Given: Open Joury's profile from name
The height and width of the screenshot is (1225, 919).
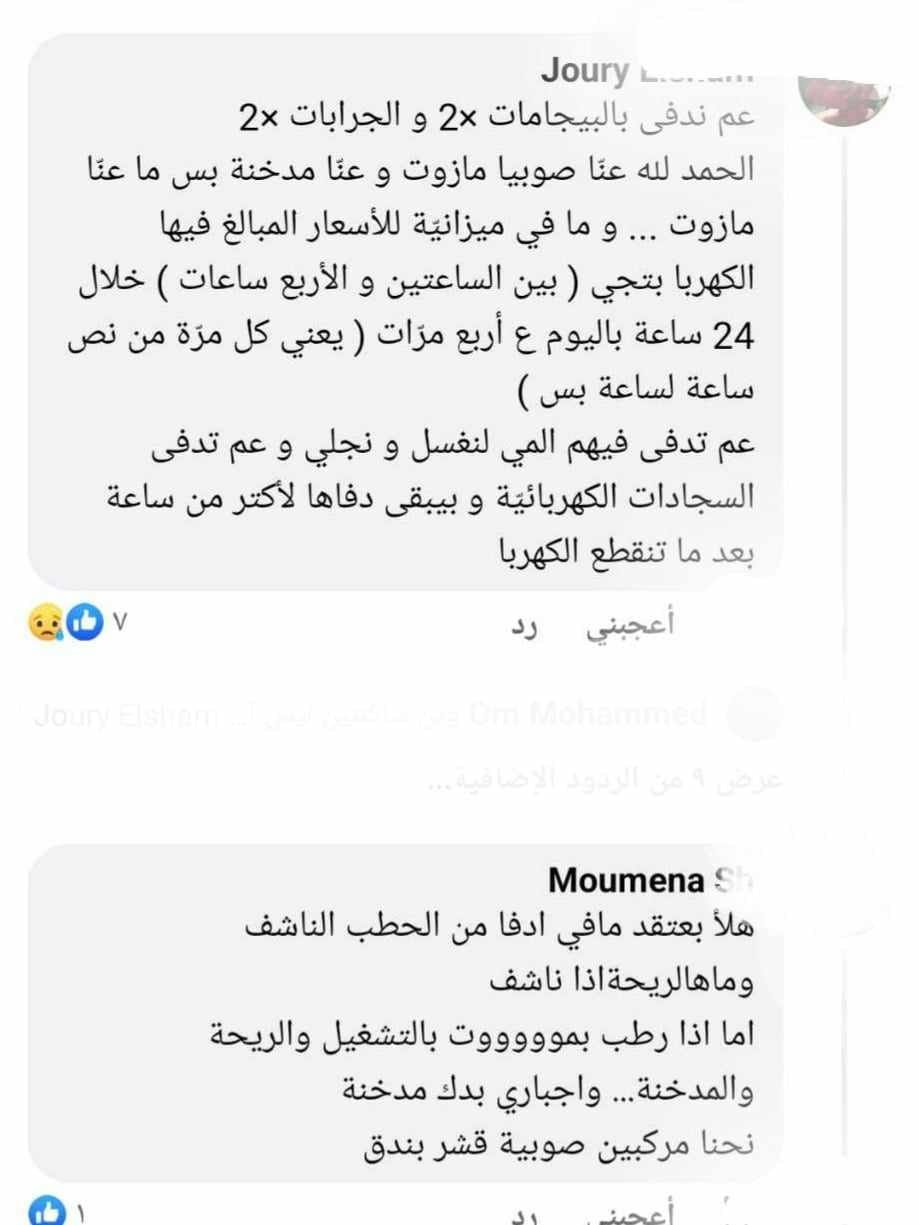Looking at the screenshot, I should pyautogui.click(x=644, y=72).
